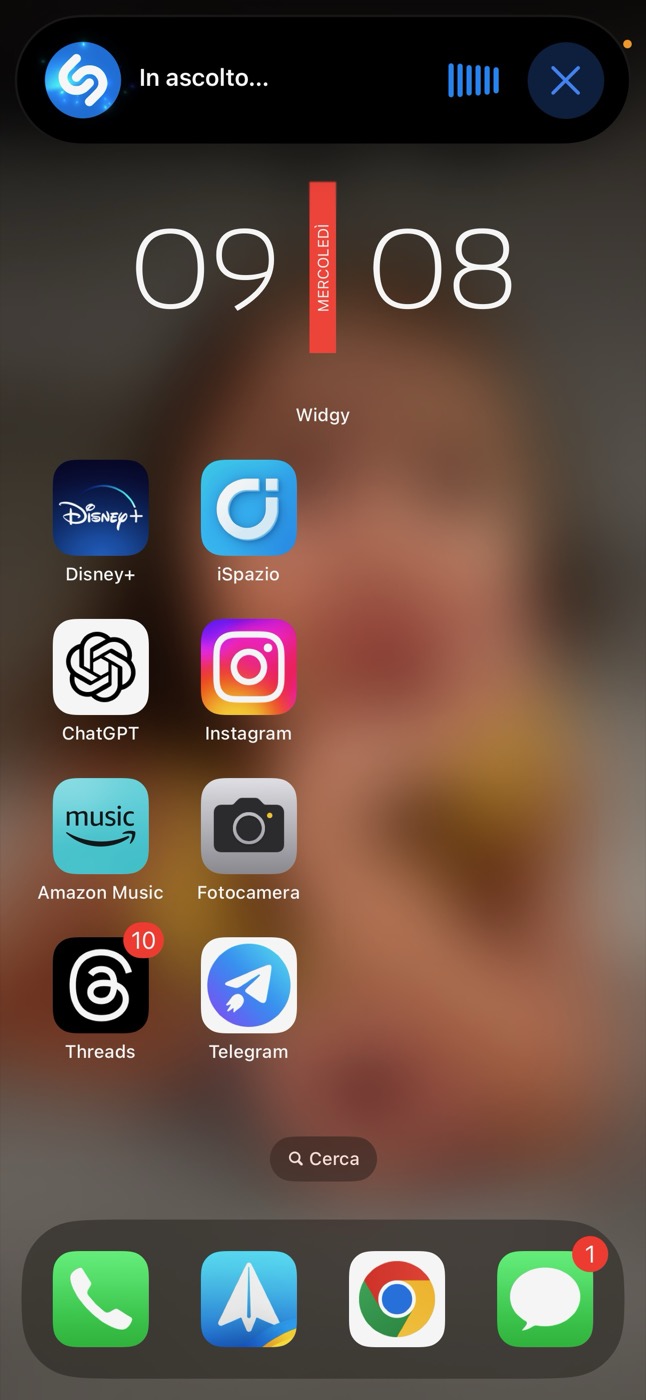Open Amazon Music
646x1400 pixels.
pos(101,826)
